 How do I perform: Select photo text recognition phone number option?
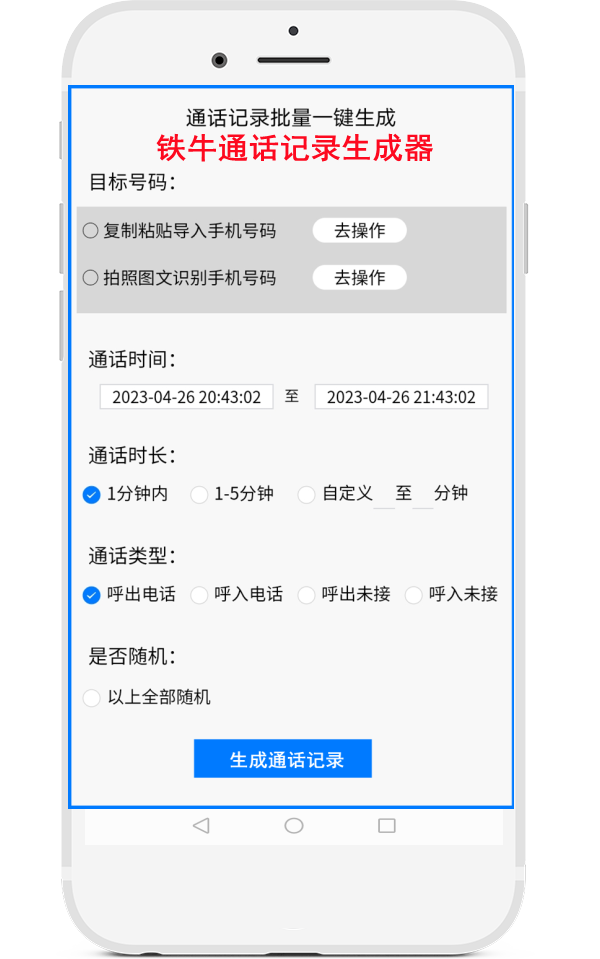pos(91,278)
